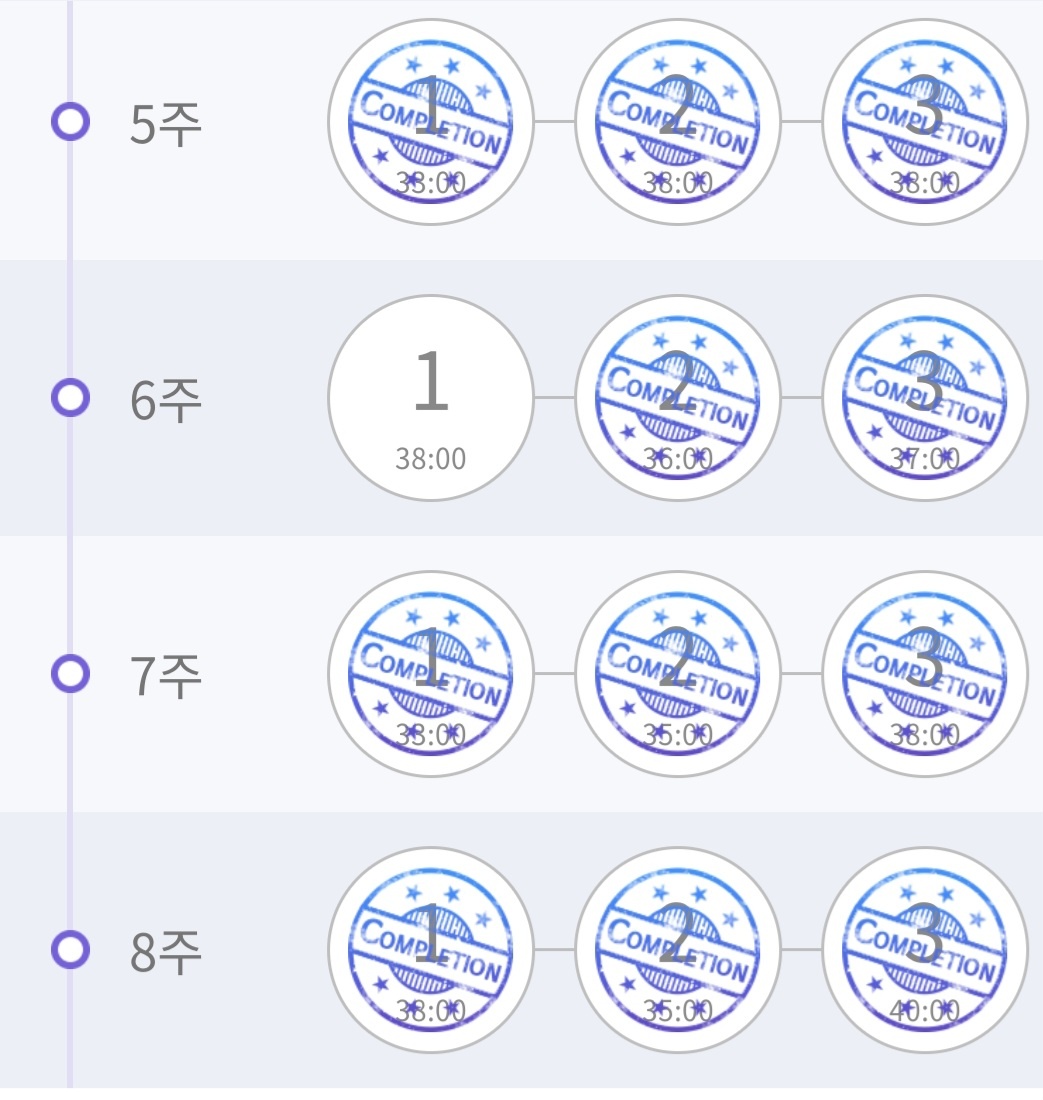Tap week 5 session 3
The height and width of the screenshot is (1100, 1043).
[924, 121]
